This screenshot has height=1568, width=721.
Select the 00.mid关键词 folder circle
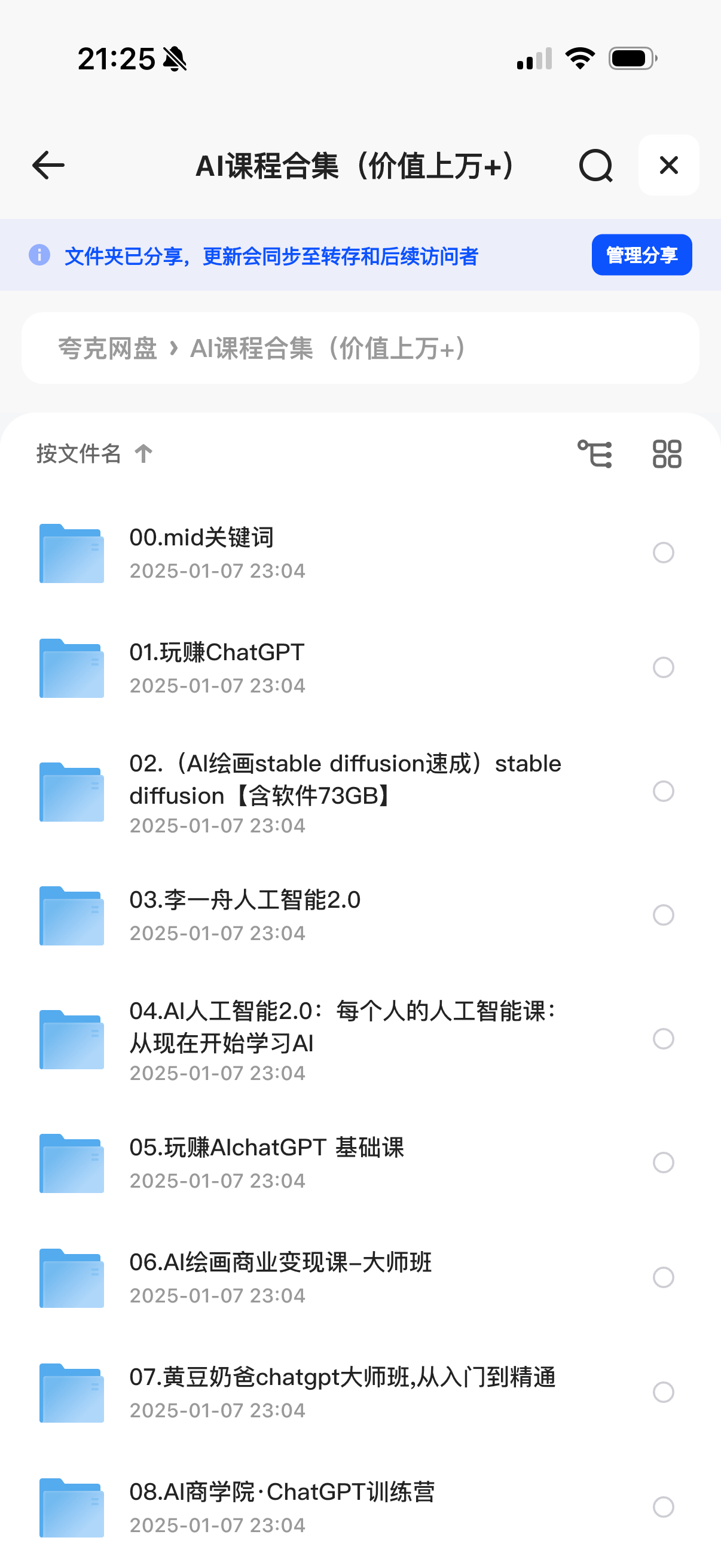(663, 553)
